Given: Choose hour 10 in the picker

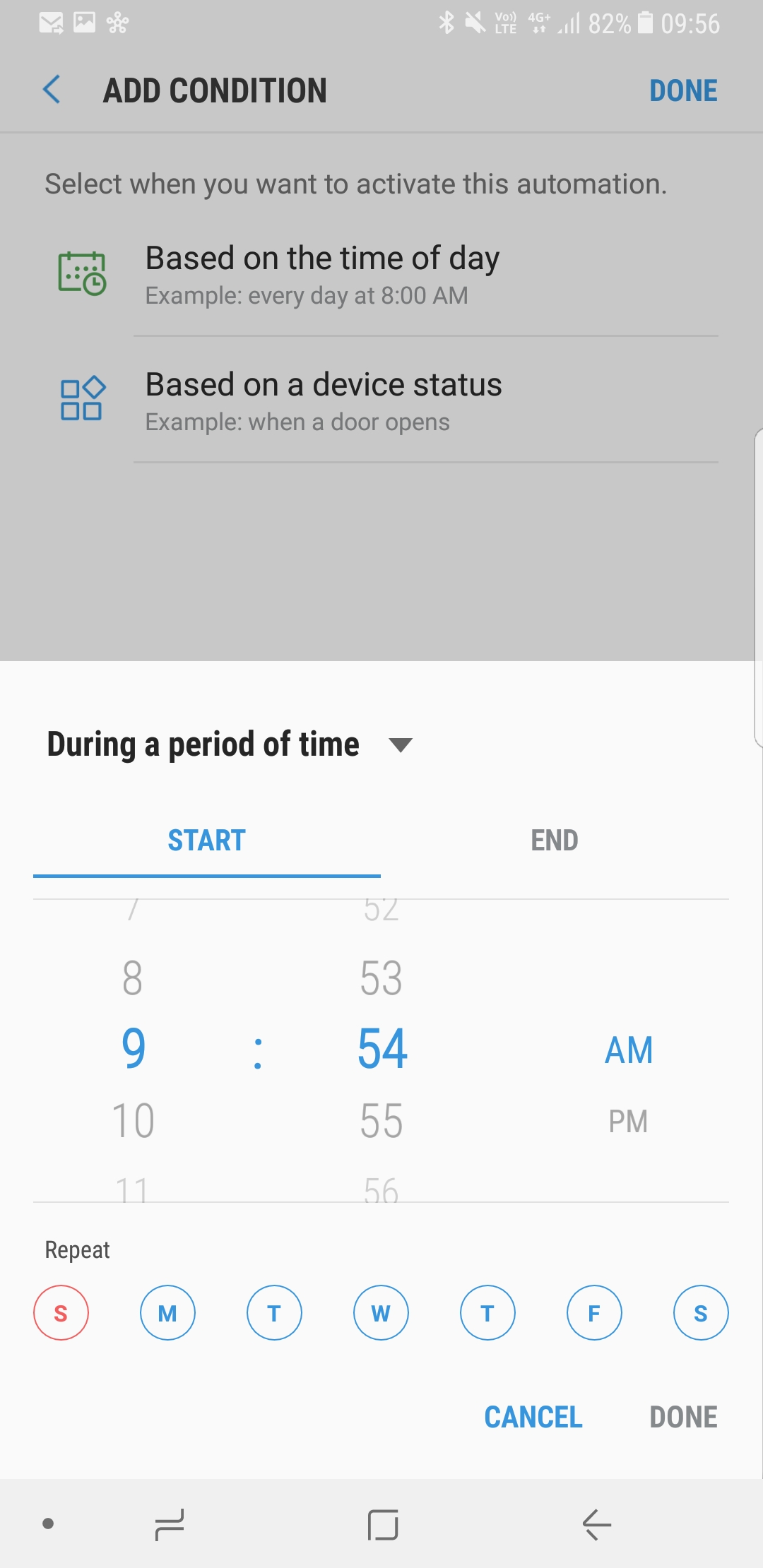Looking at the screenshot, I should 134,1121.
